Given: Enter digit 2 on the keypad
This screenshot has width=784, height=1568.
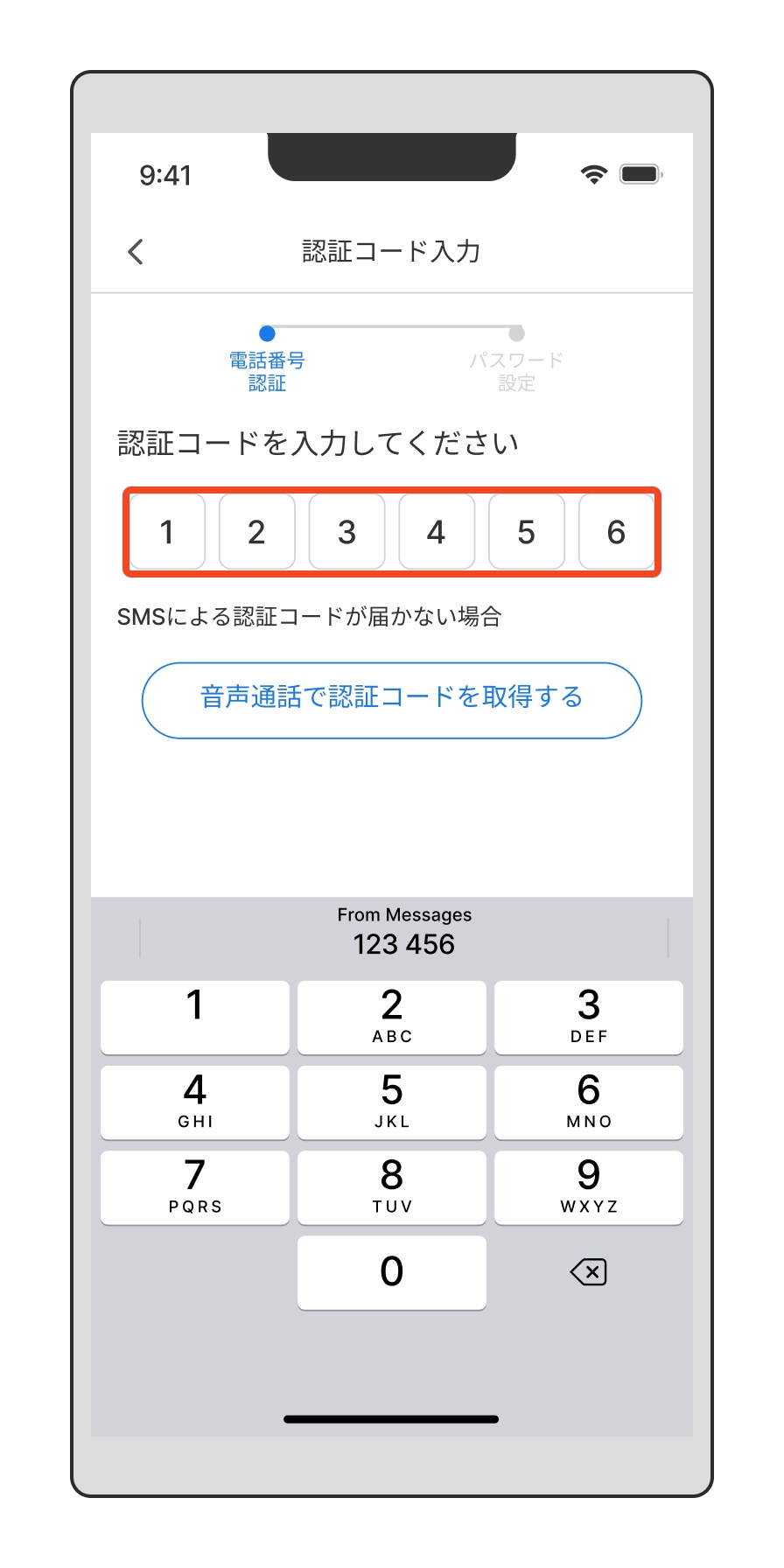Looking at the screenshot, I should coord(391,1017).
